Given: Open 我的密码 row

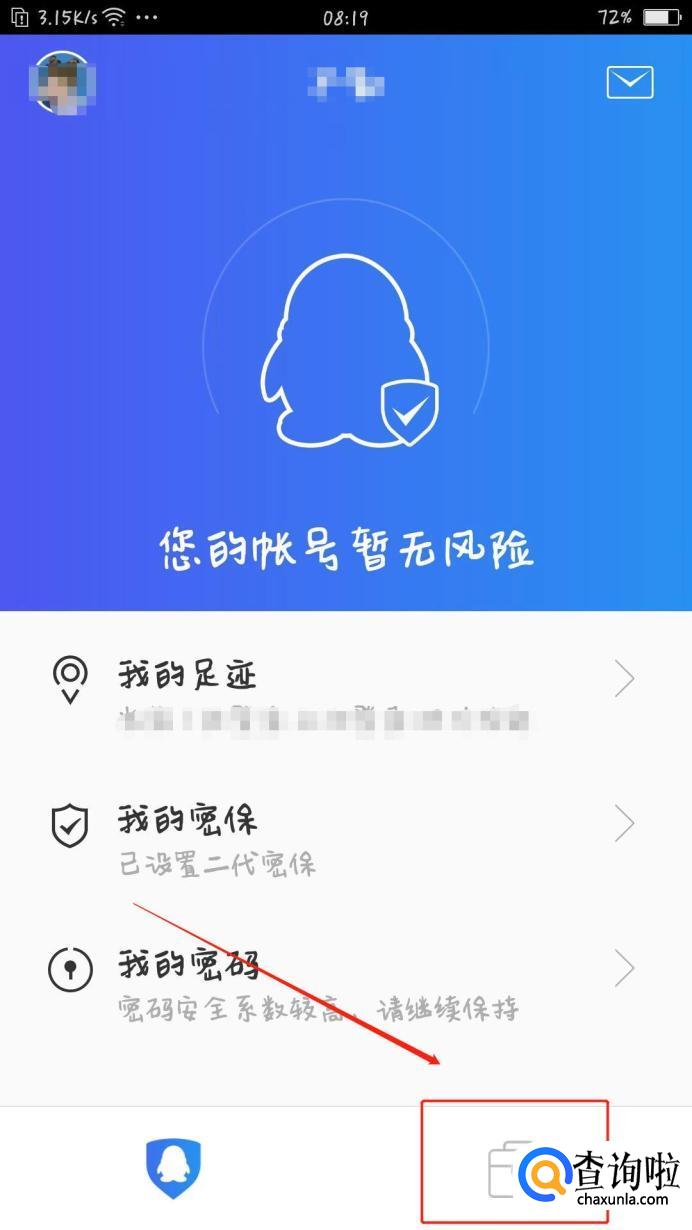Looking at the screenshot, I should [345, 970].
